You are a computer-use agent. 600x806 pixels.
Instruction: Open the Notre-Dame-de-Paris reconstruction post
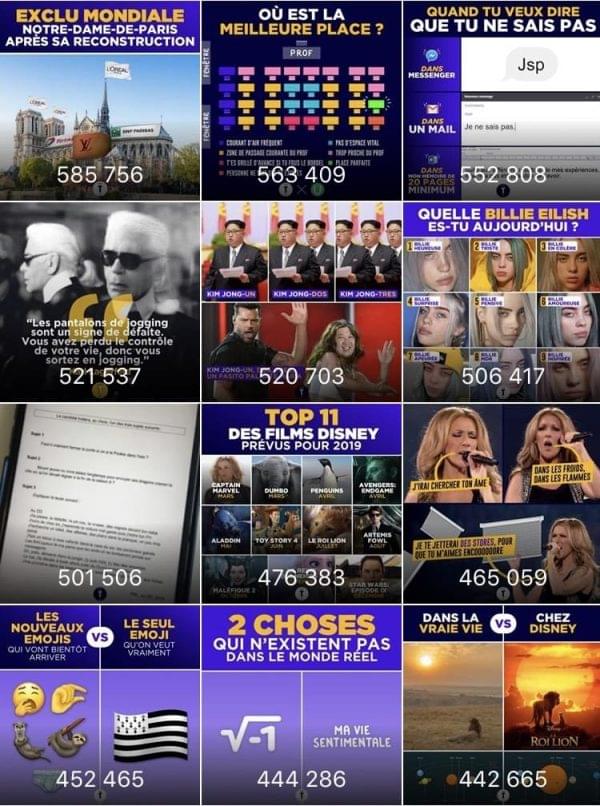tap(99, 100)
